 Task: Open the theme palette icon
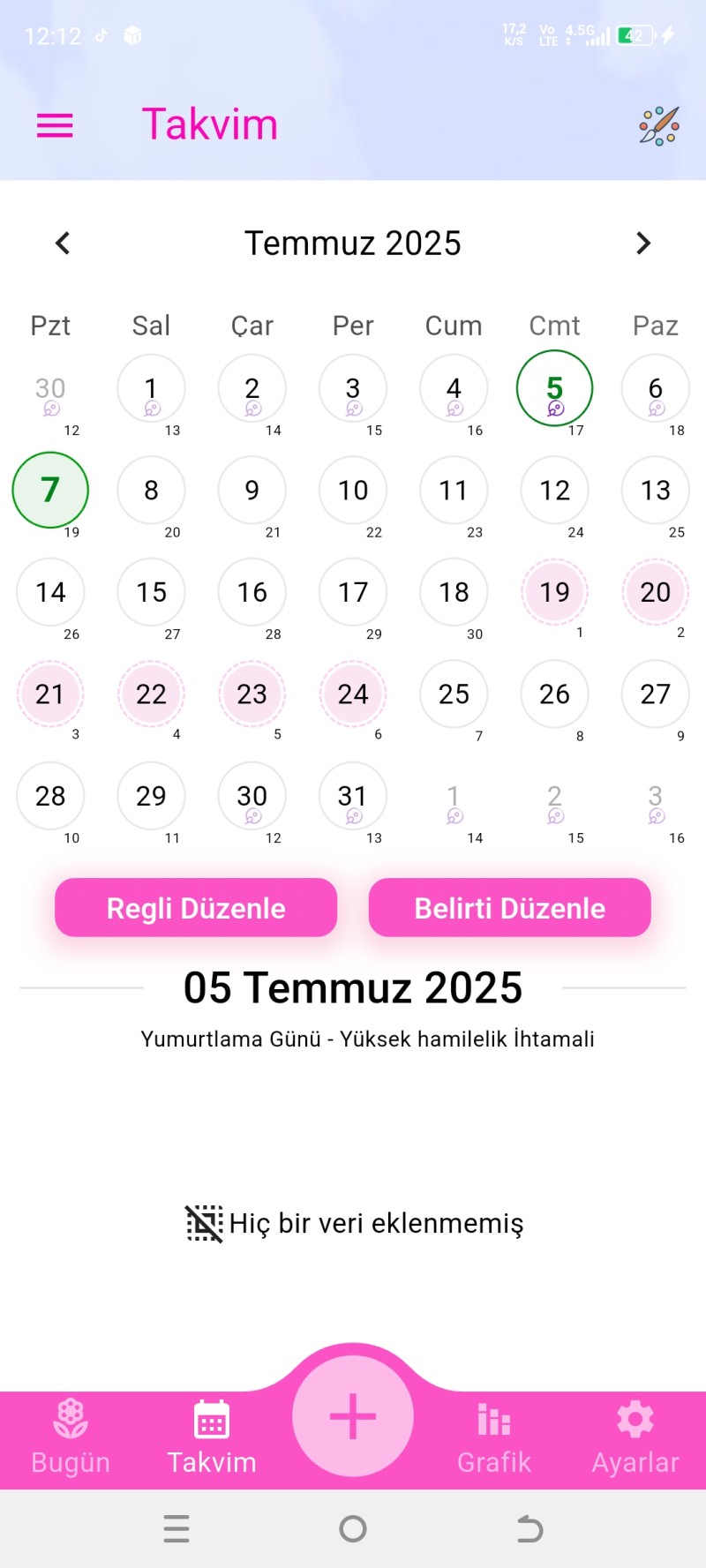659,126
